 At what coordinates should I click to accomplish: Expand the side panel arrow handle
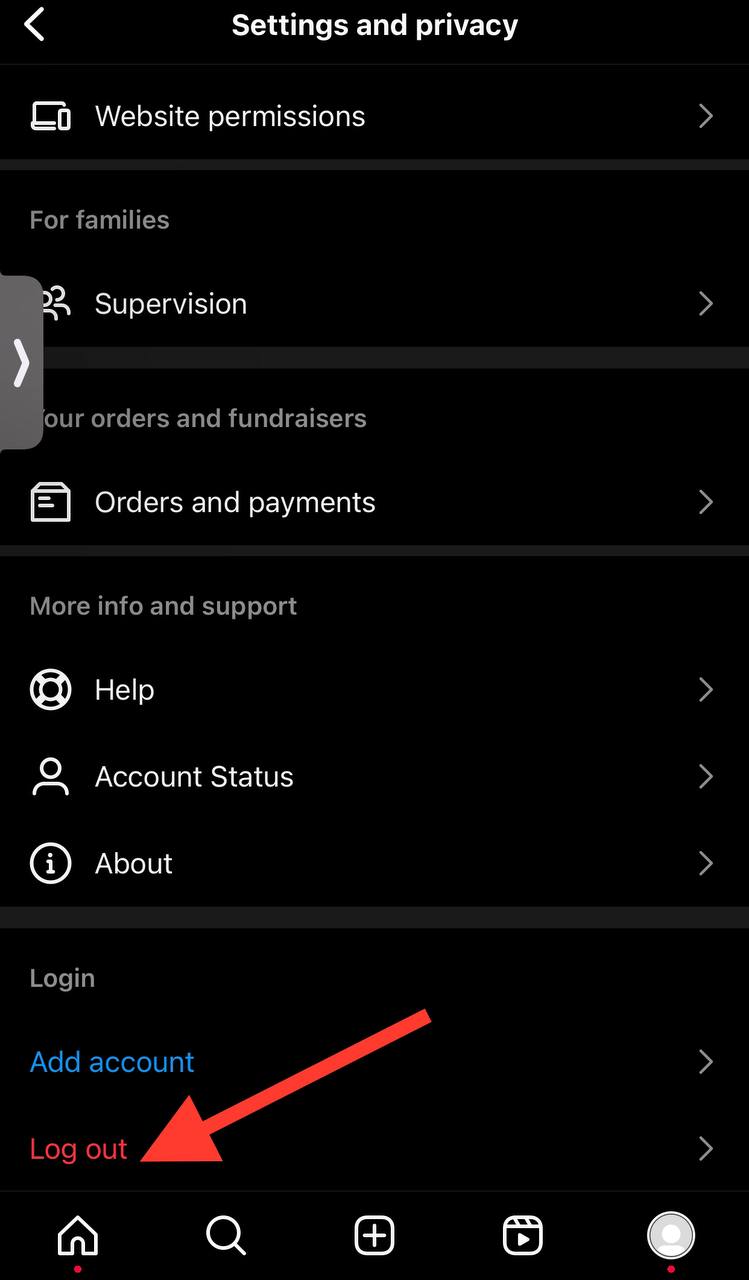pos(21,362)
